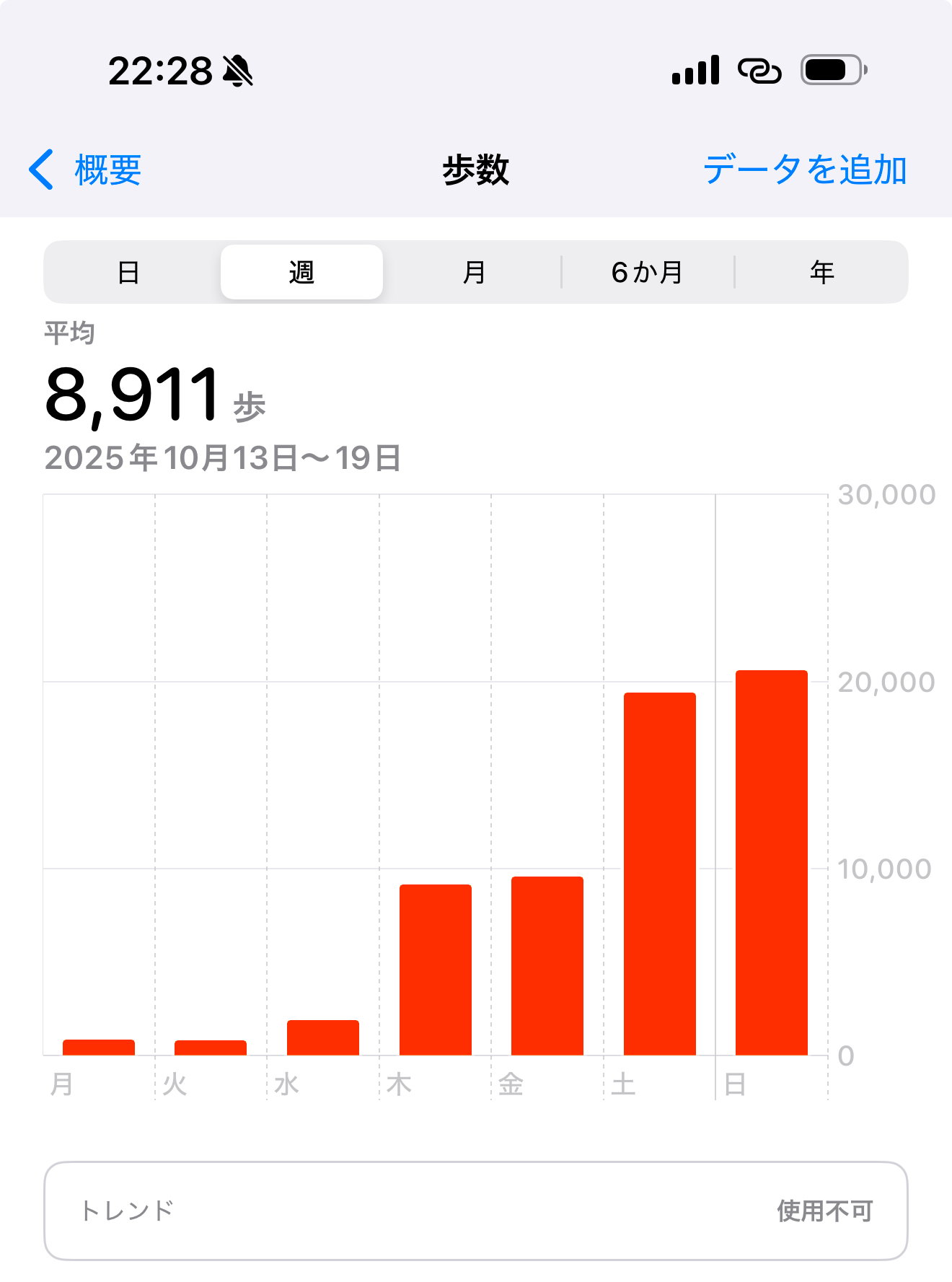Switch to the 月 view
Screen dimensions: 952x1282
coord(474,273)
